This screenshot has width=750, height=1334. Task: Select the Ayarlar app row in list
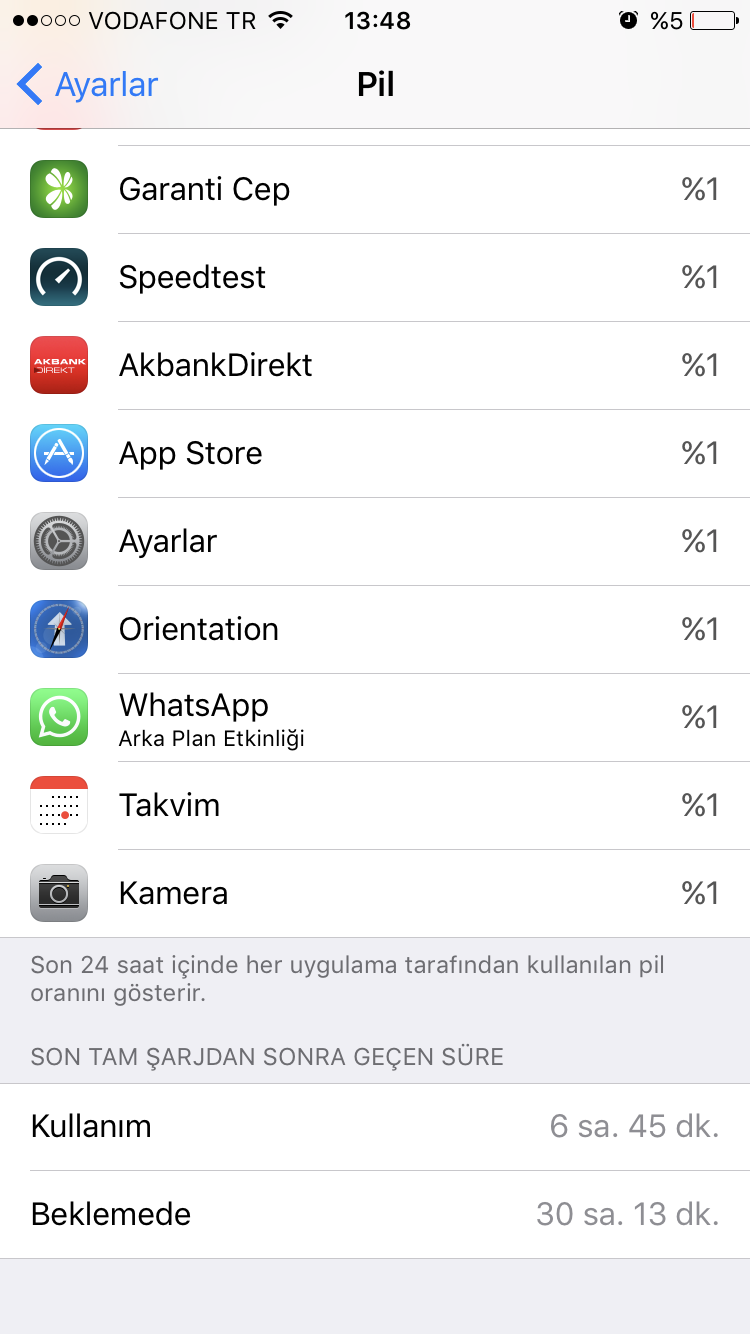click(375, 542)
